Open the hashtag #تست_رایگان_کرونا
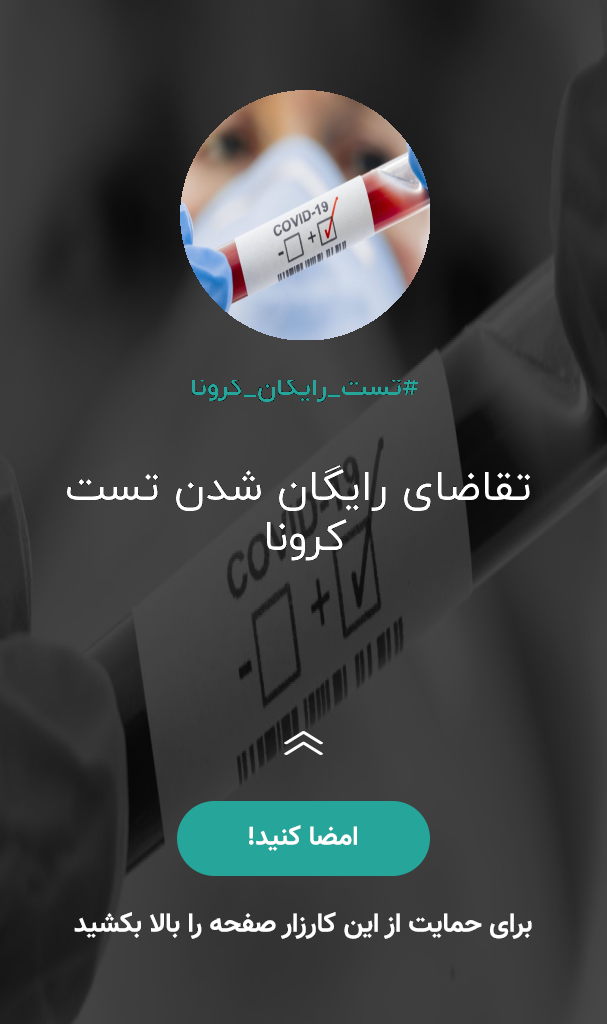Screen dimensions: 607x1024 click(x=304, y=388)
